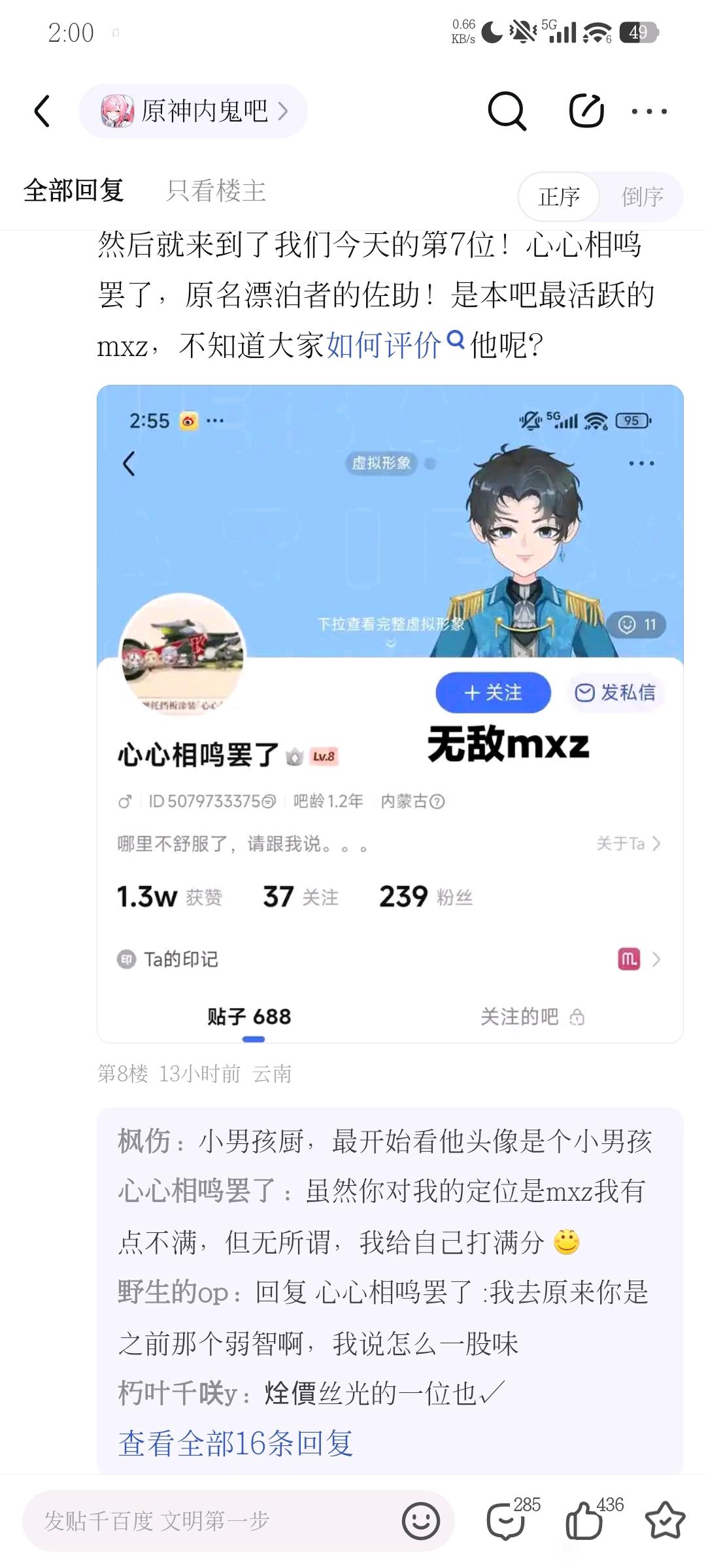View all 16 replies via 查看全部16条回复

click(236, 1443)
